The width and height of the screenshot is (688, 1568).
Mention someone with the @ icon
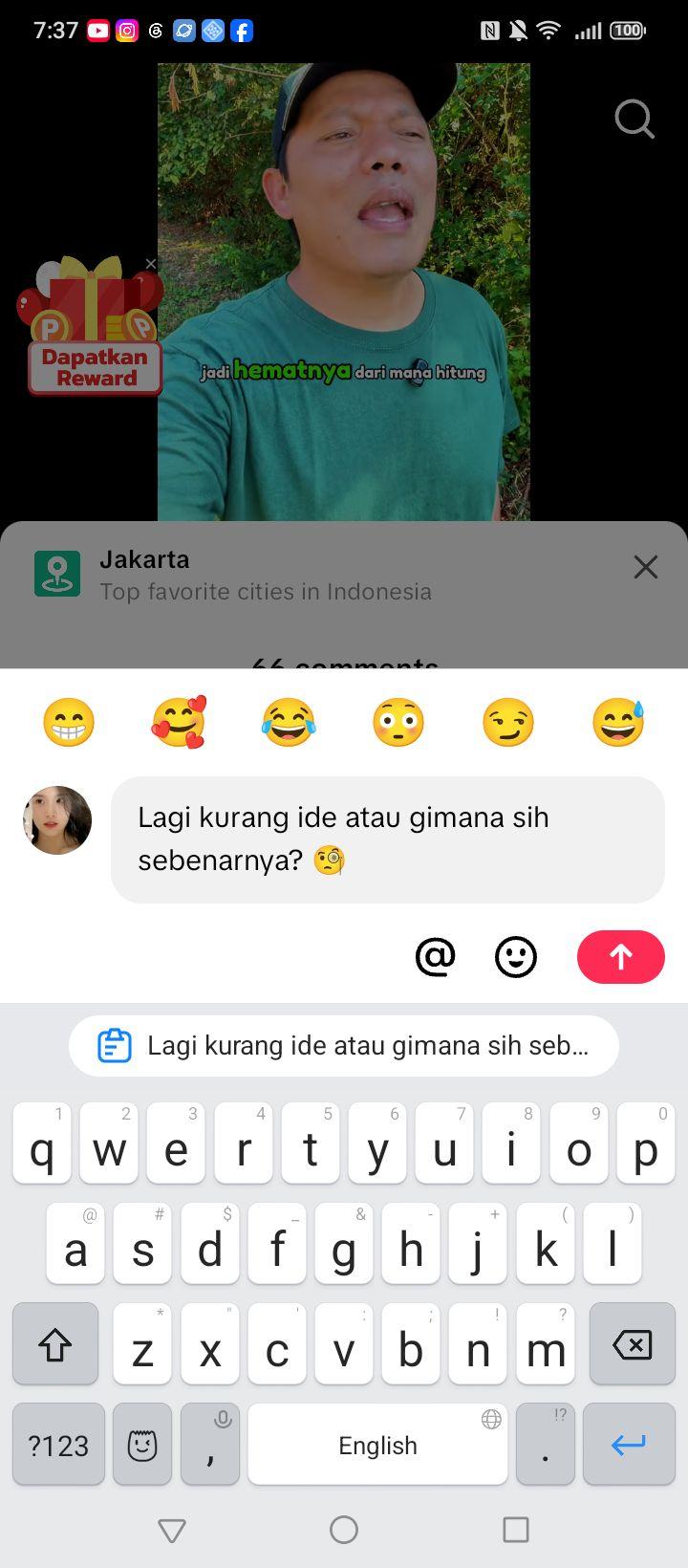(x=435, y=956)
